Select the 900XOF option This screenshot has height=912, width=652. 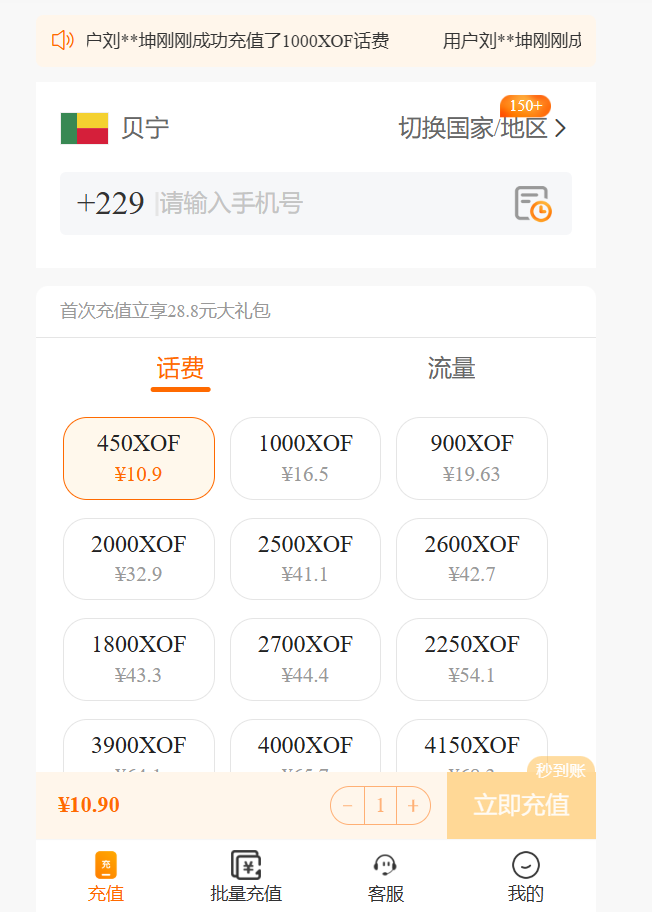click(x=472, y=458)
